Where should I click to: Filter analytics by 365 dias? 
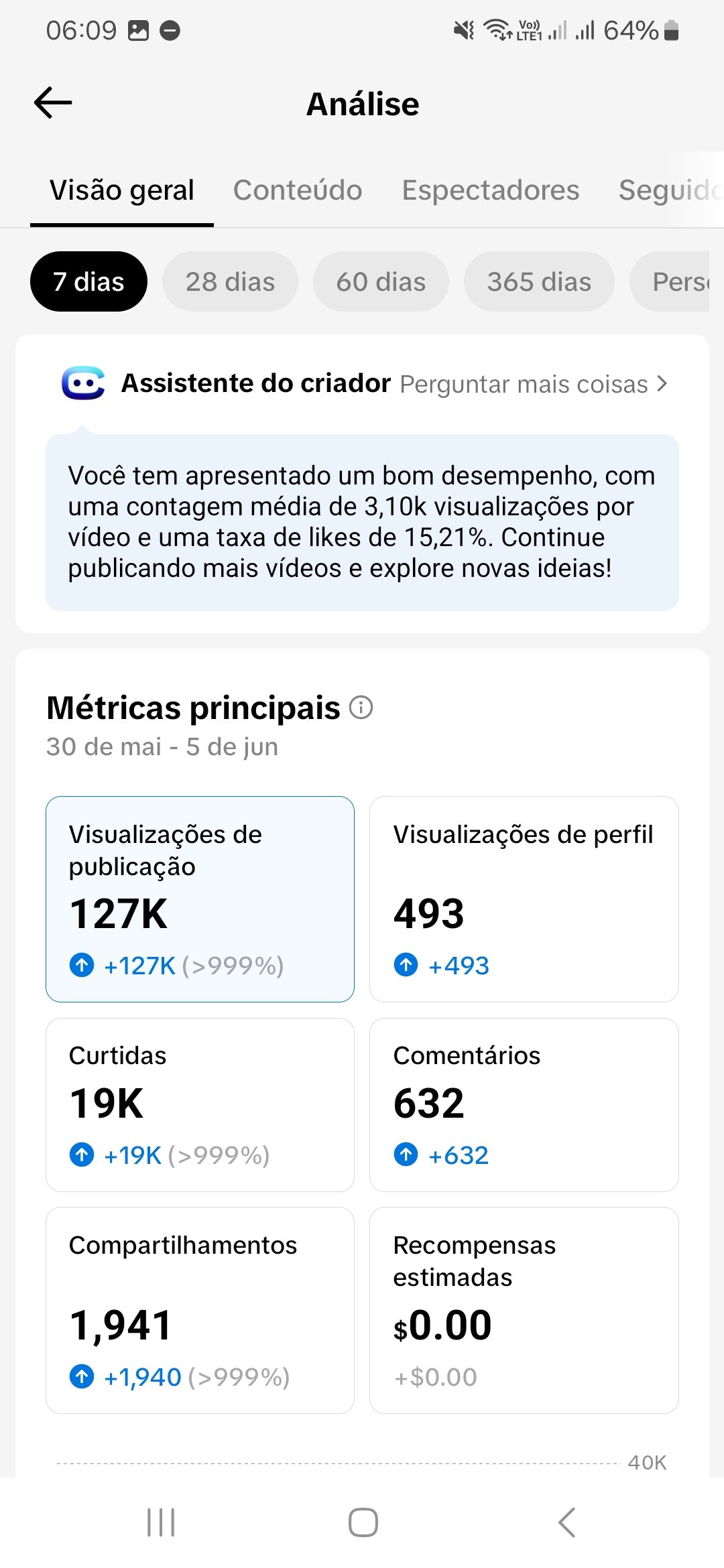pos(539,281)
